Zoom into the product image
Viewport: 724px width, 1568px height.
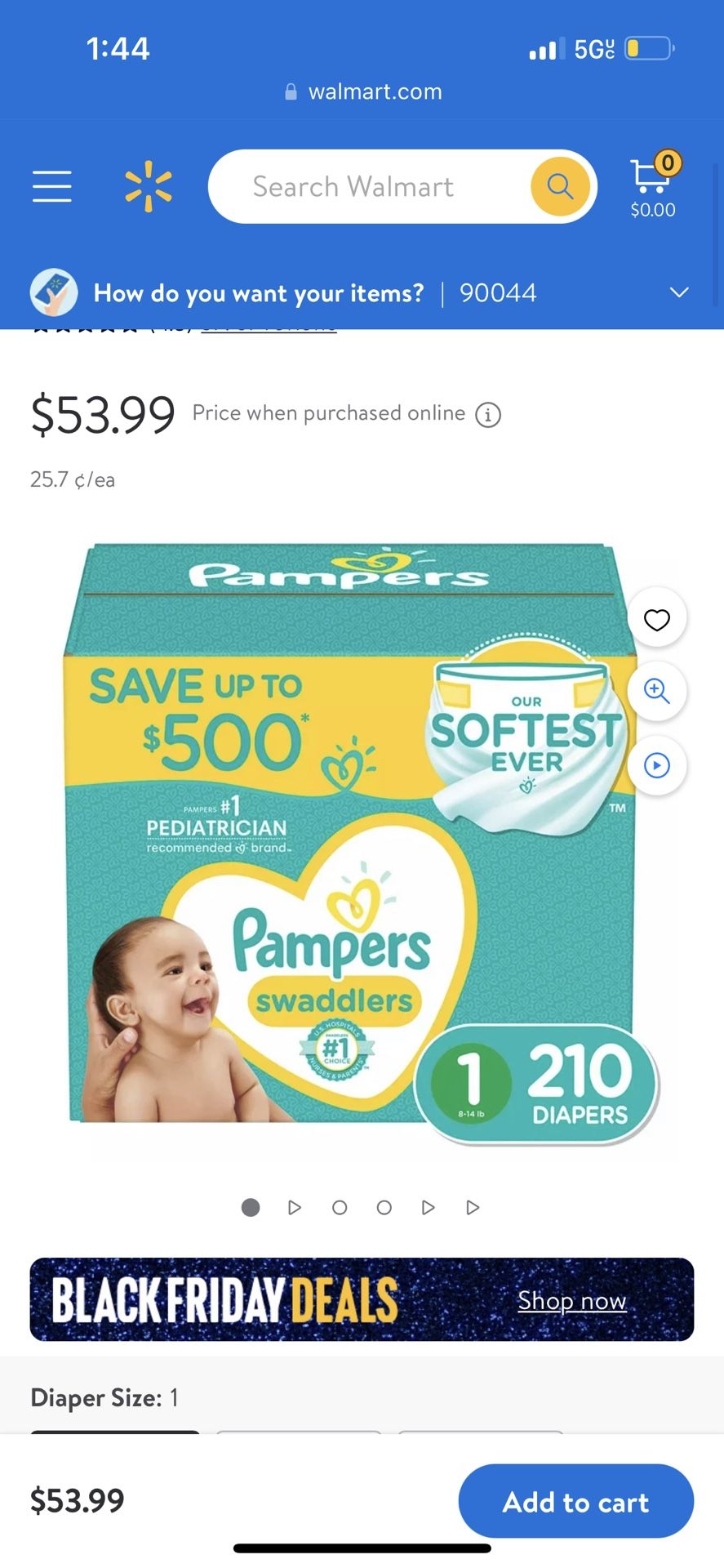tap(657, 691)
